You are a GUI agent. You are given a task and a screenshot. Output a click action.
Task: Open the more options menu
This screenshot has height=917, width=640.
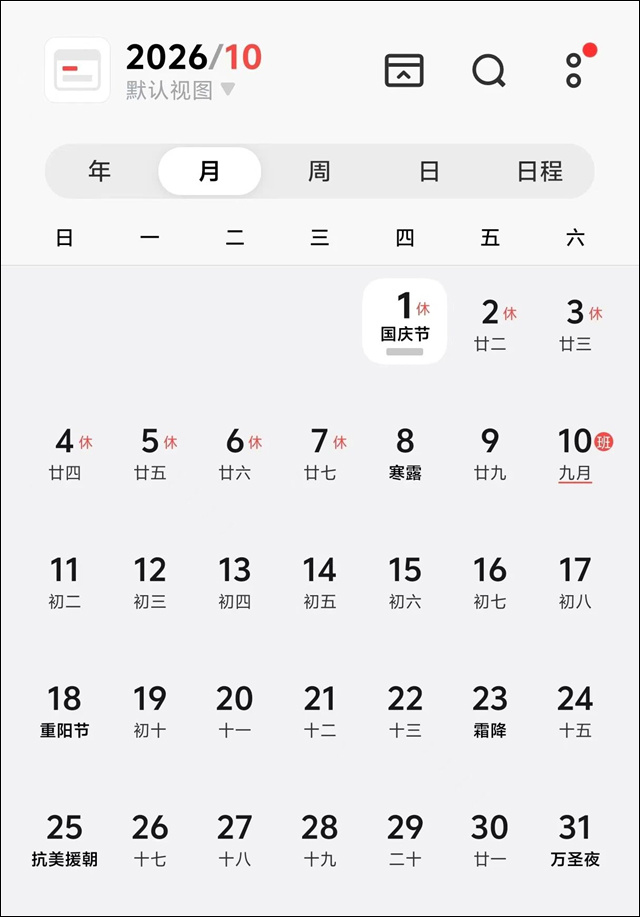(574, 70)
